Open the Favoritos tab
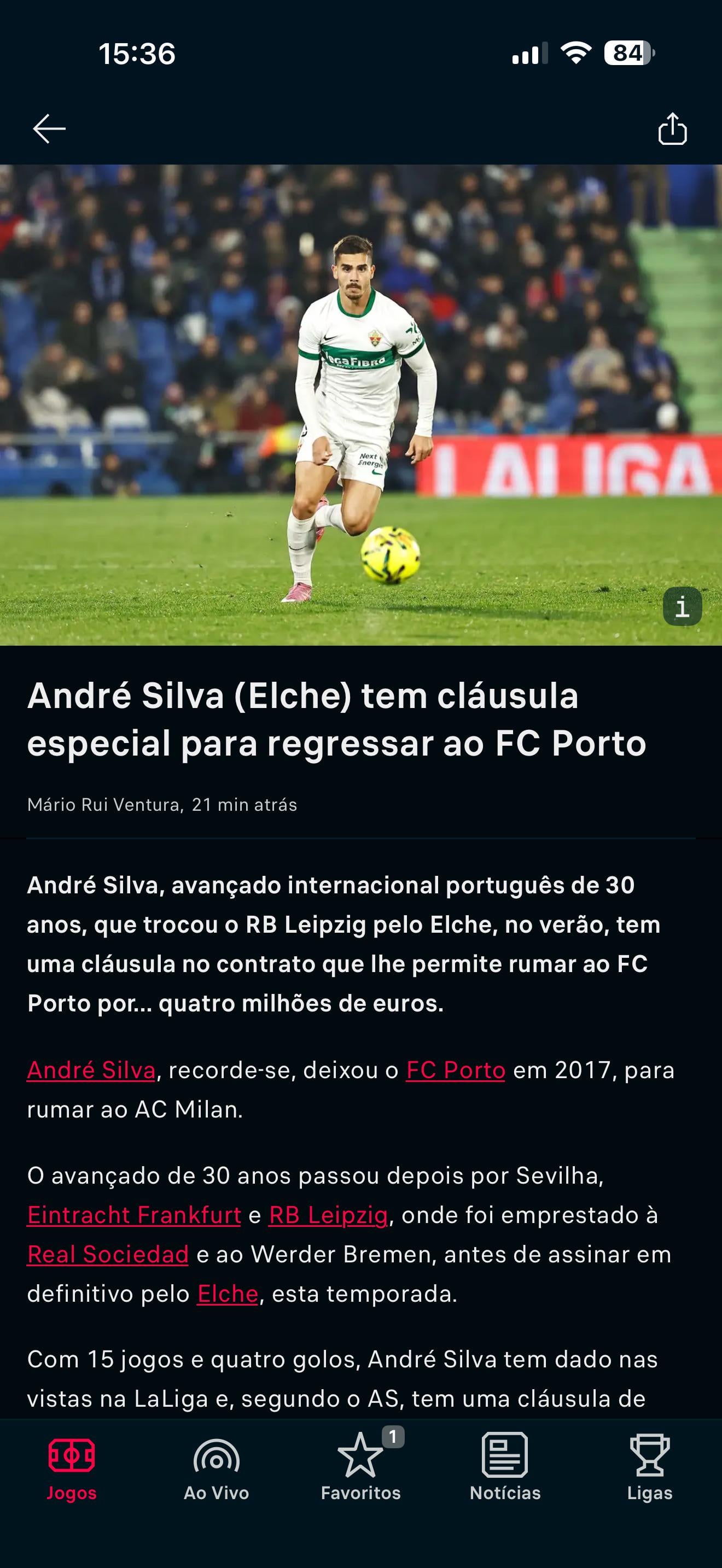Viewport: 722px width, 1568px height. tap(361, 1467)
